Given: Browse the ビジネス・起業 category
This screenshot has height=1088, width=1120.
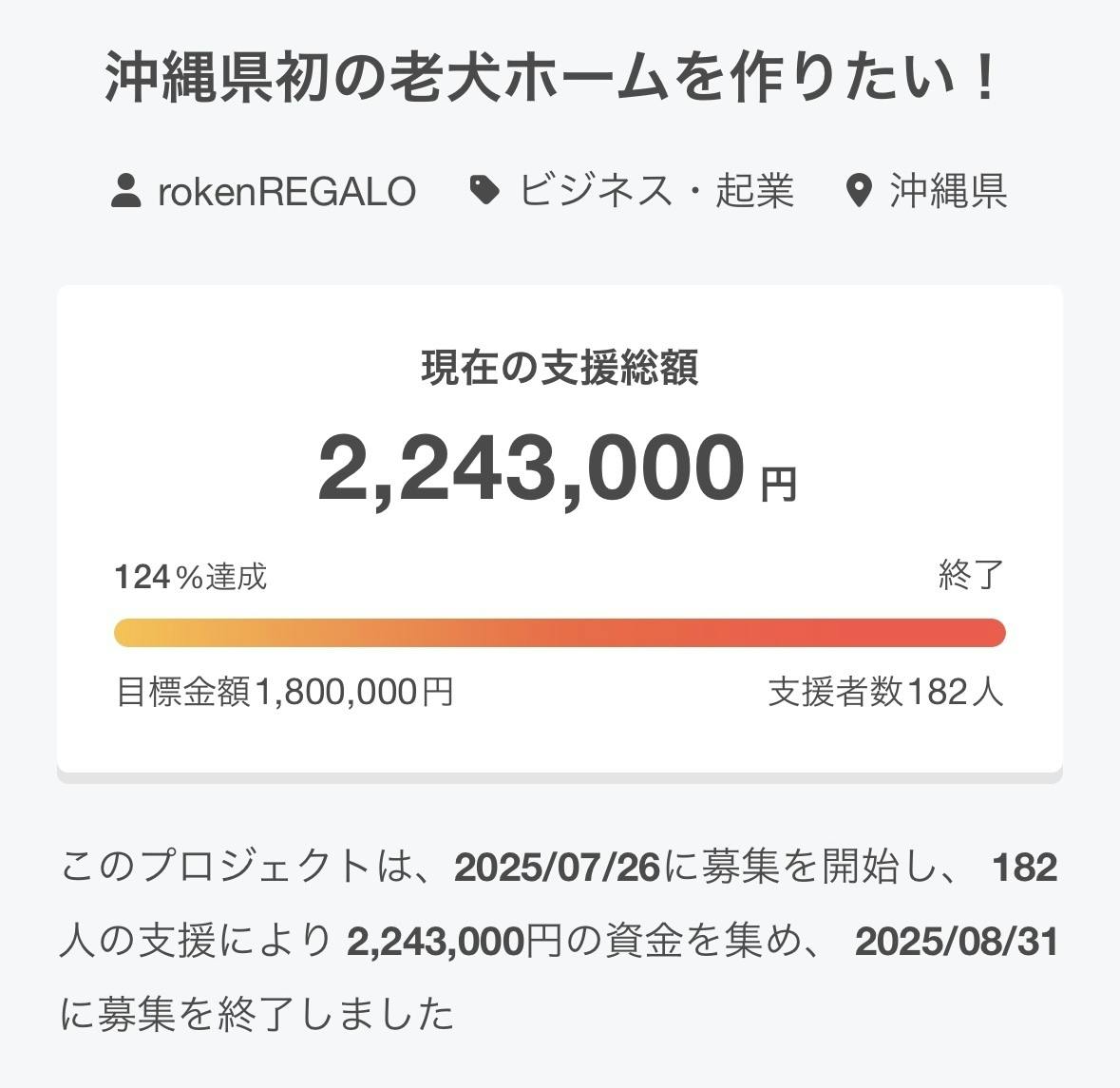Looking at the screenshot, I should pos(655,191).
